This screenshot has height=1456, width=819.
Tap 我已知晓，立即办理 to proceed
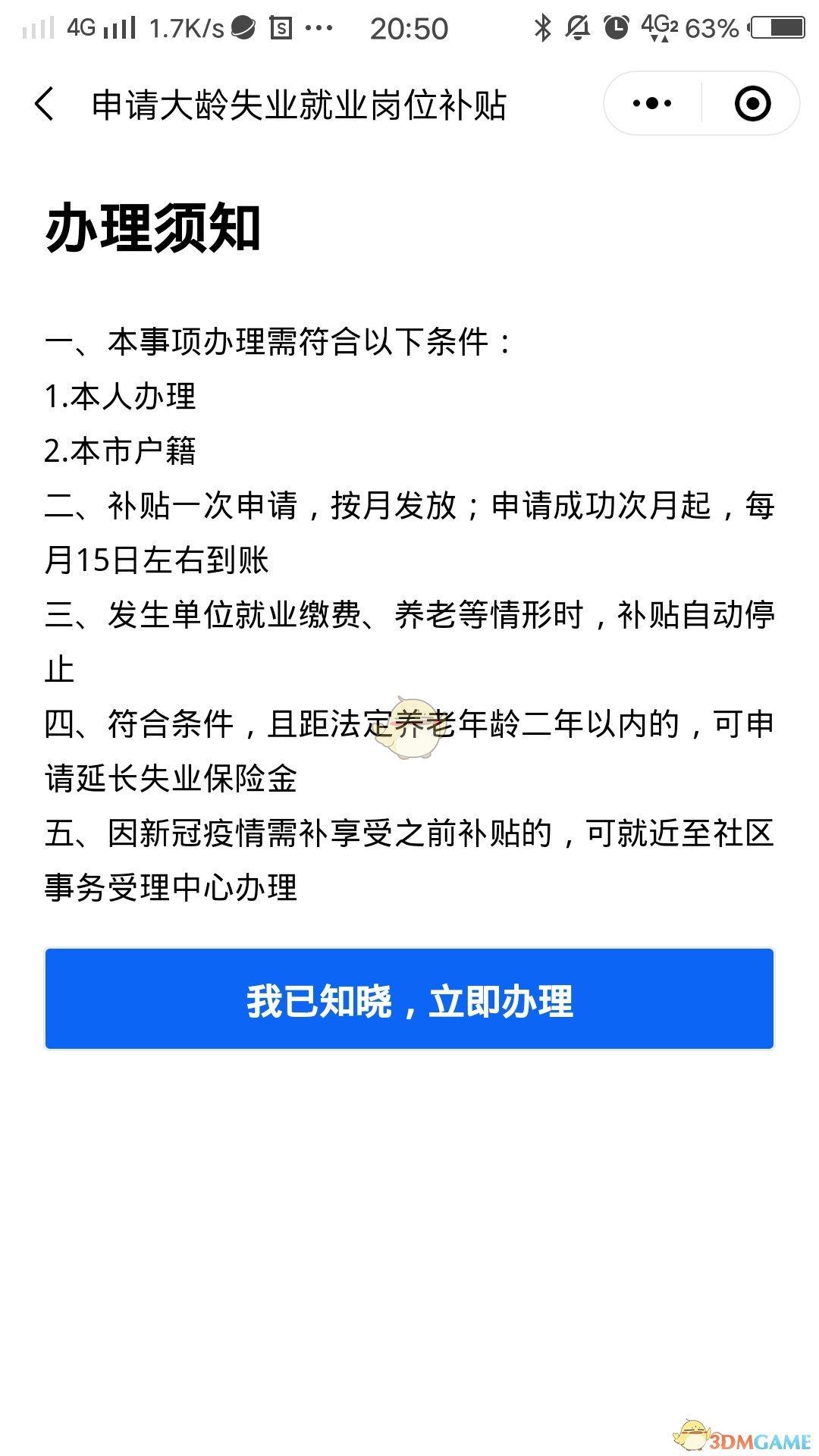point(409,999)
